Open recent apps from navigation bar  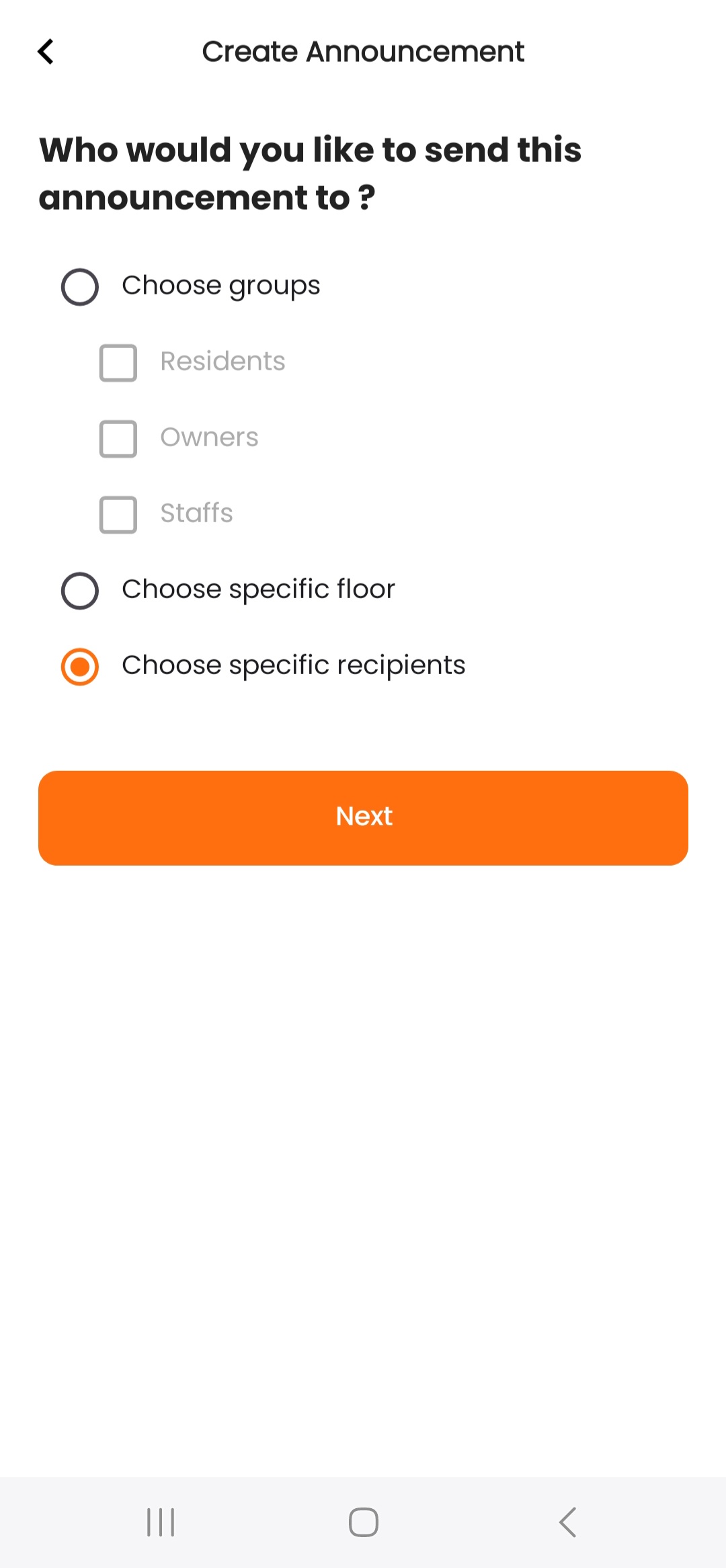[161, 1522]
